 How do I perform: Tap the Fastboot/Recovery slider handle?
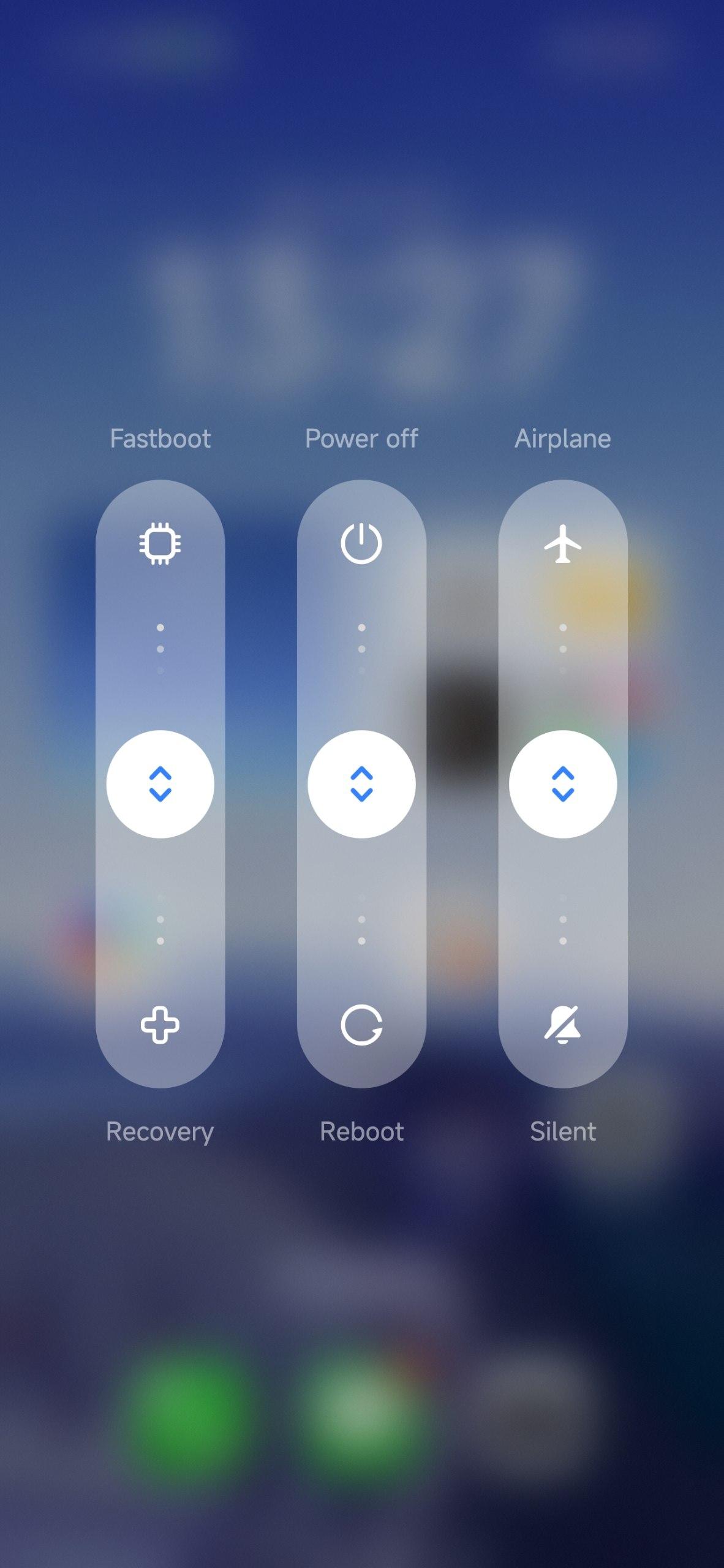click(160, 784)
